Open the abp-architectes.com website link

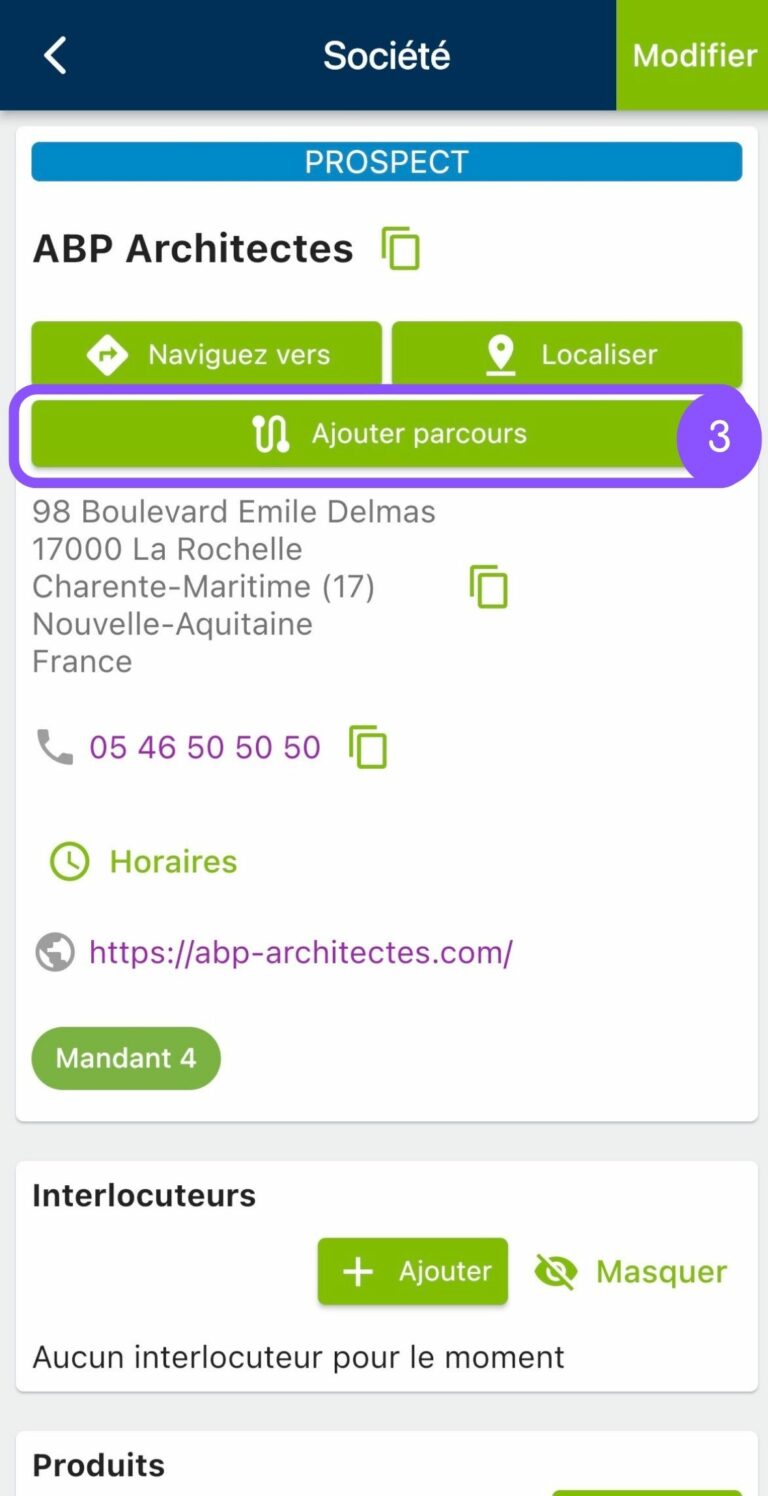[x=300, y=952]
